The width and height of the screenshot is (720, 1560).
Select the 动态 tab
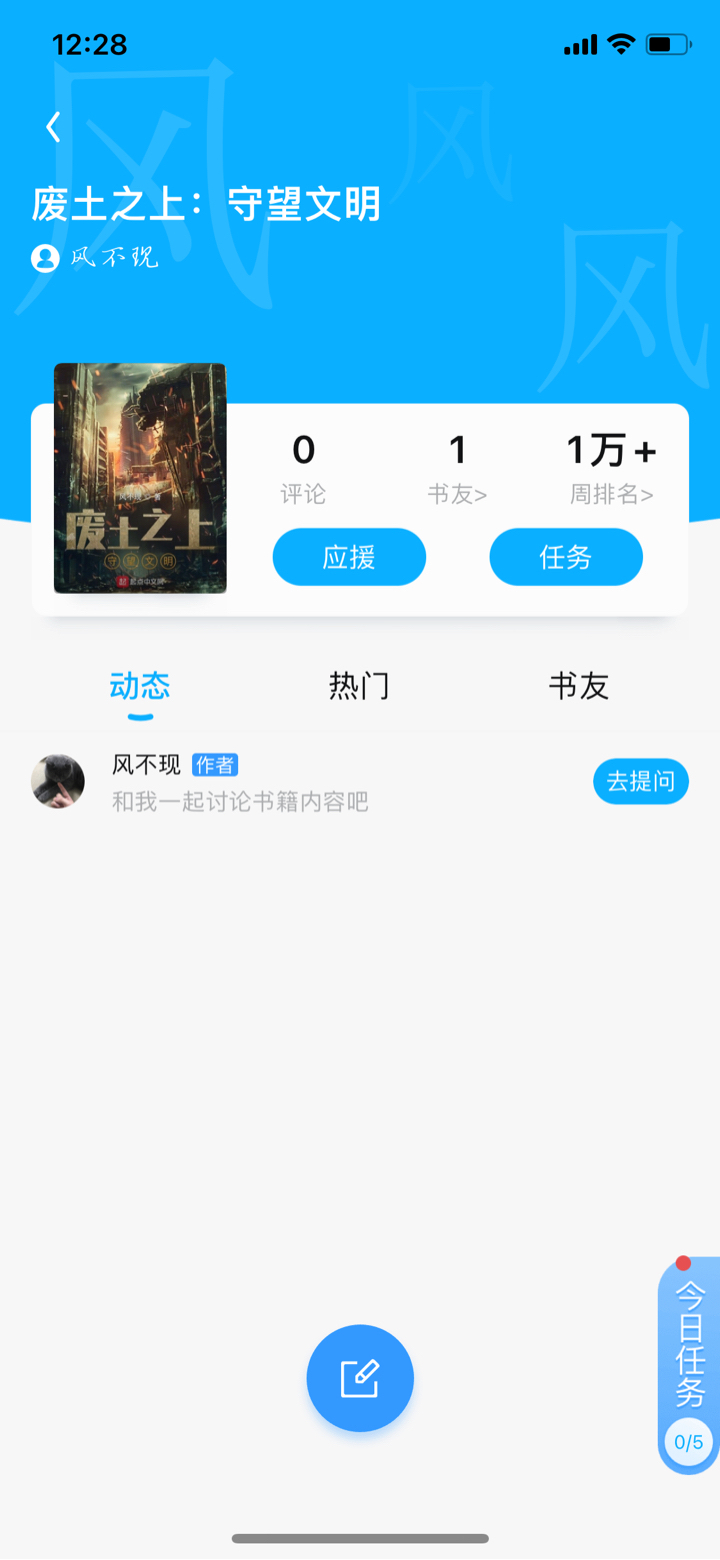coord(140,686)
